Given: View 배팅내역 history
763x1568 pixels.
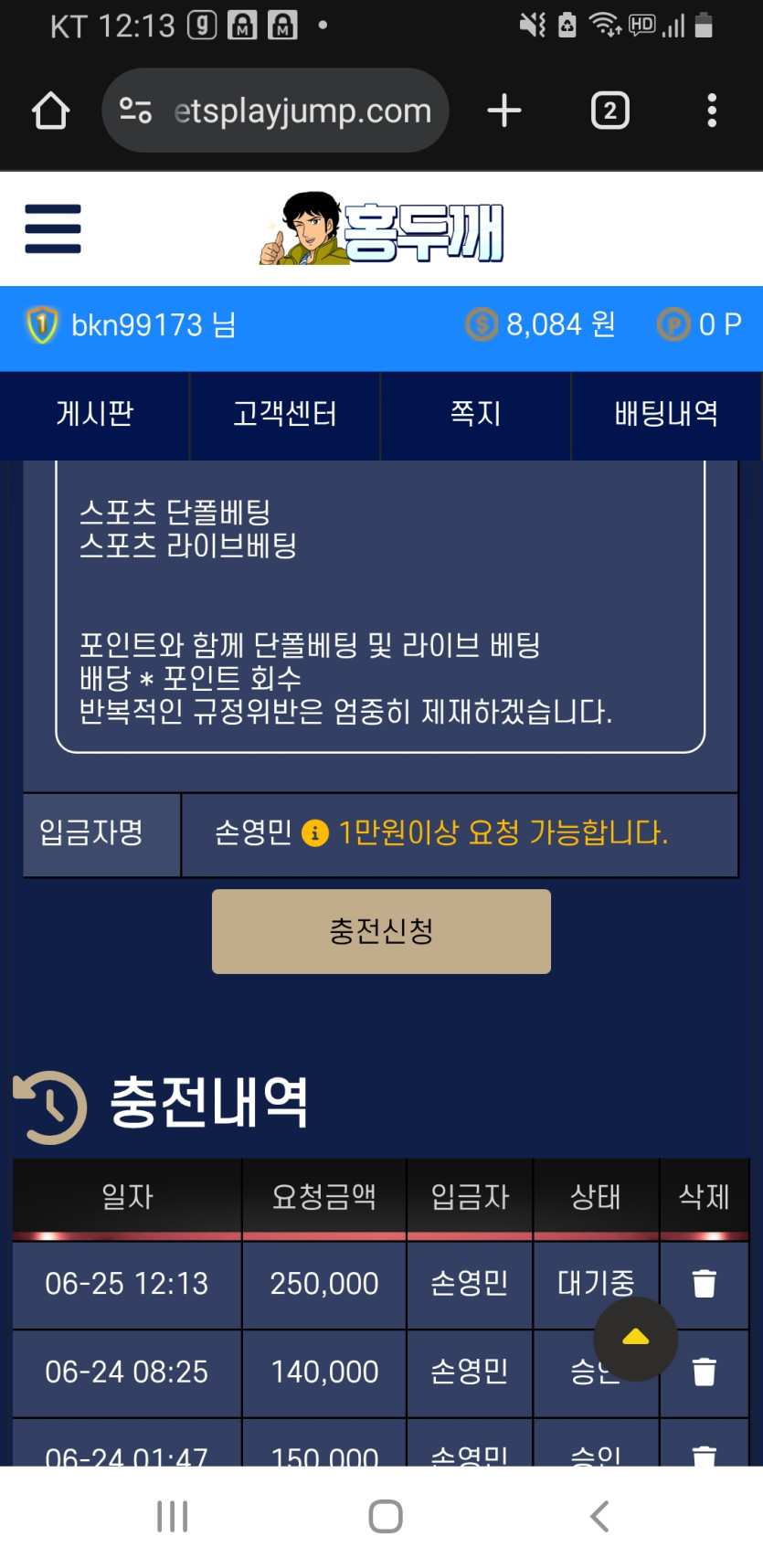Looking at the screenshot, I should click(666, 414).
